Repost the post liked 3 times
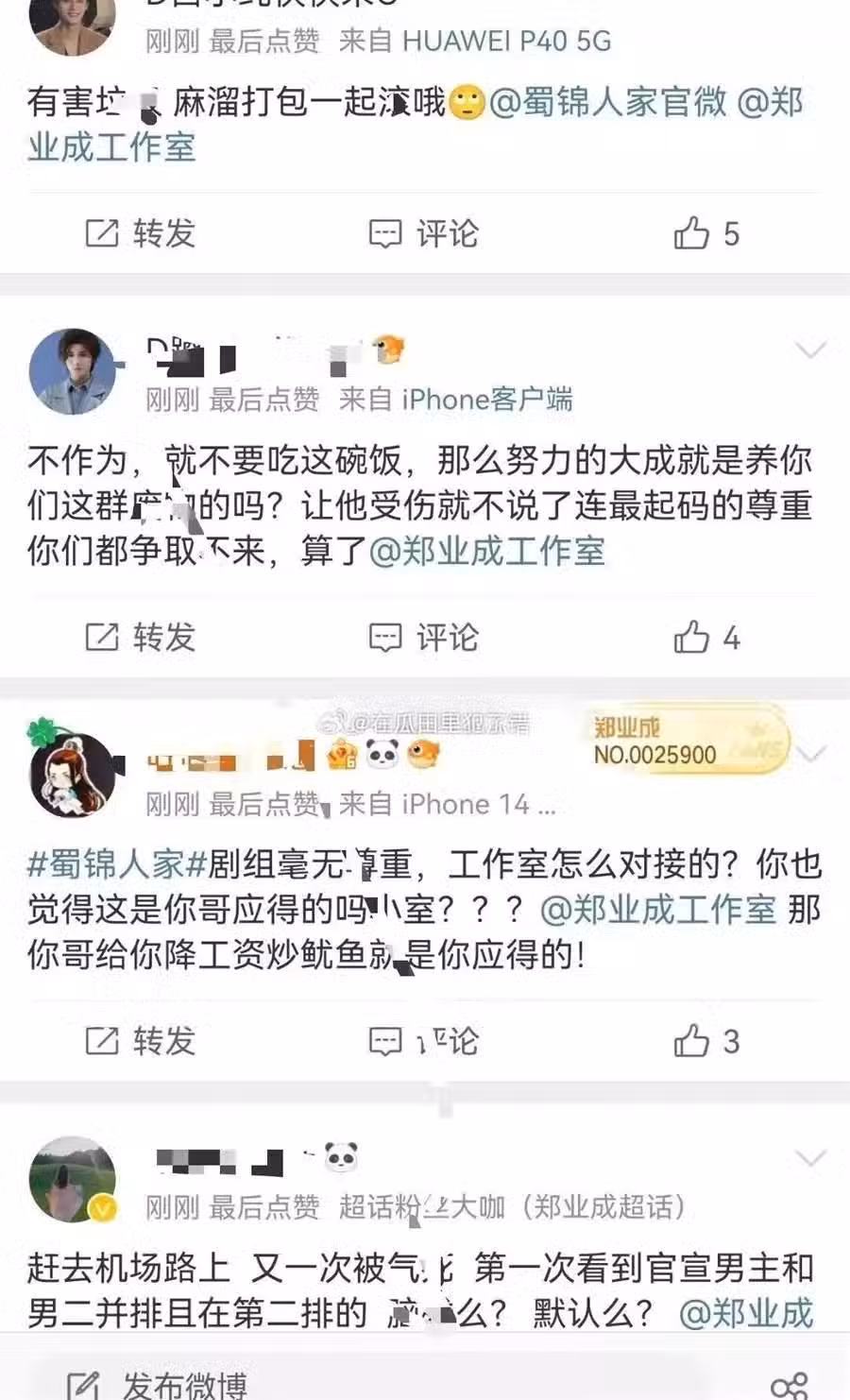The height and width of the screenshot is (1400, 850). point(140,1040)
